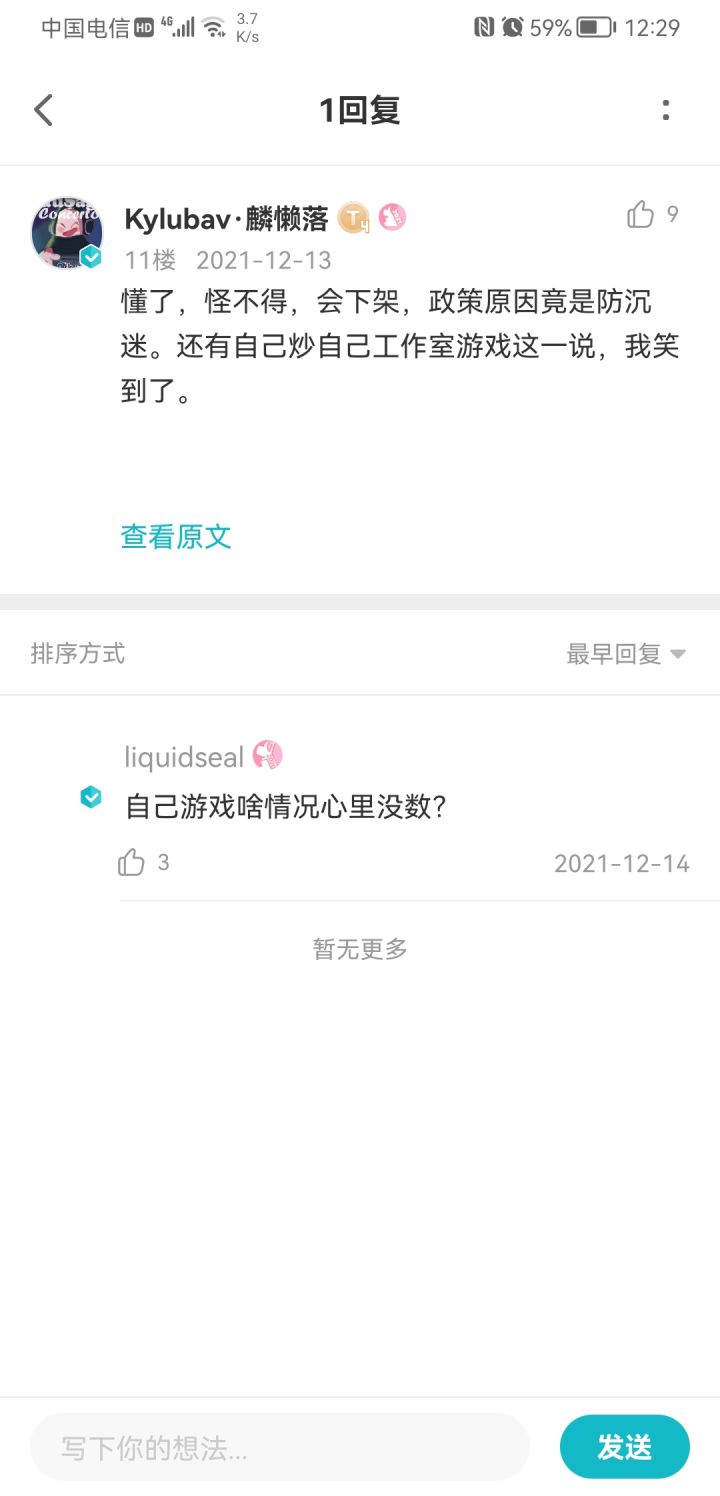Open the original post via "查看原文"
Screen dimensions: 720x1496
pos(175,536)
